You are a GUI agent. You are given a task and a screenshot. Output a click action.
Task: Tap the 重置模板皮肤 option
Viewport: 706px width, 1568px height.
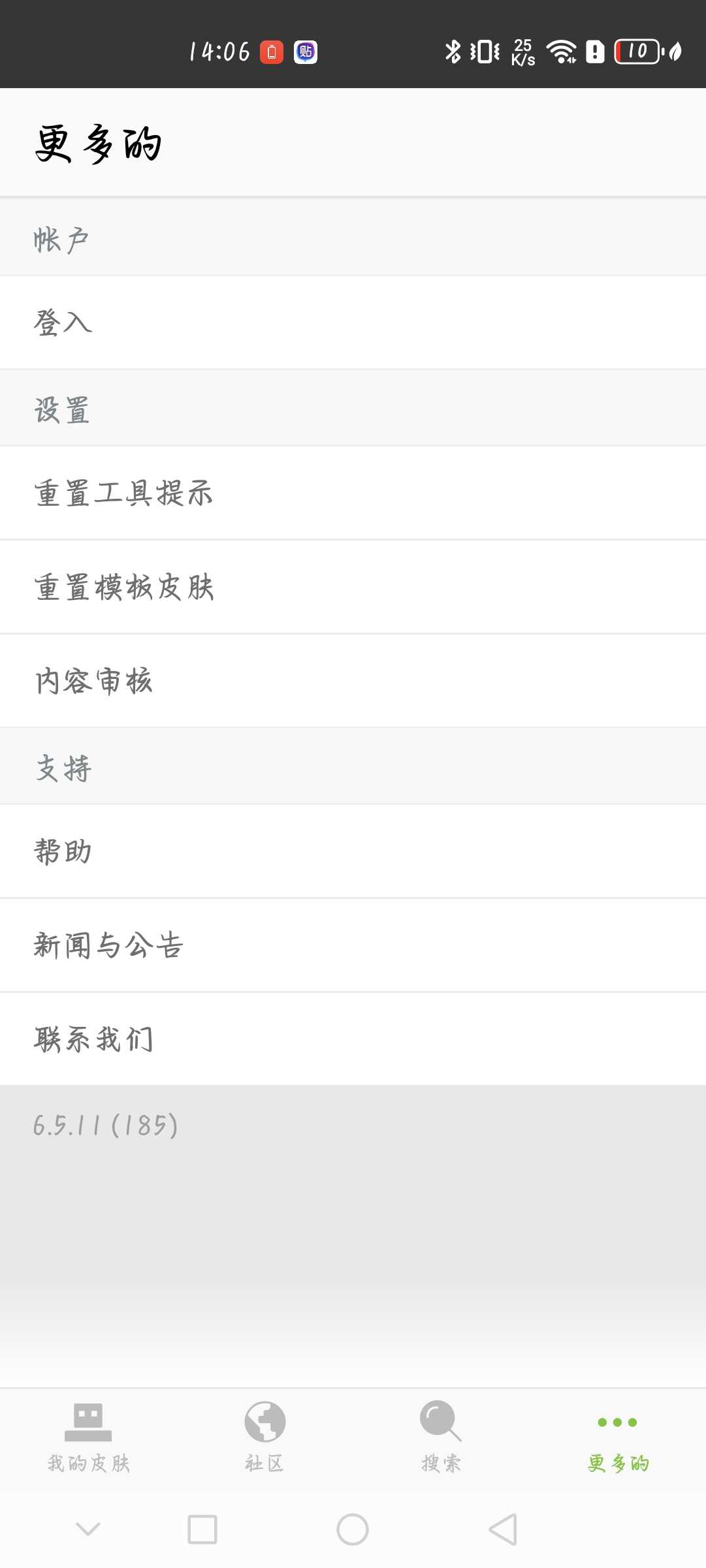click(x=353, y=587)
